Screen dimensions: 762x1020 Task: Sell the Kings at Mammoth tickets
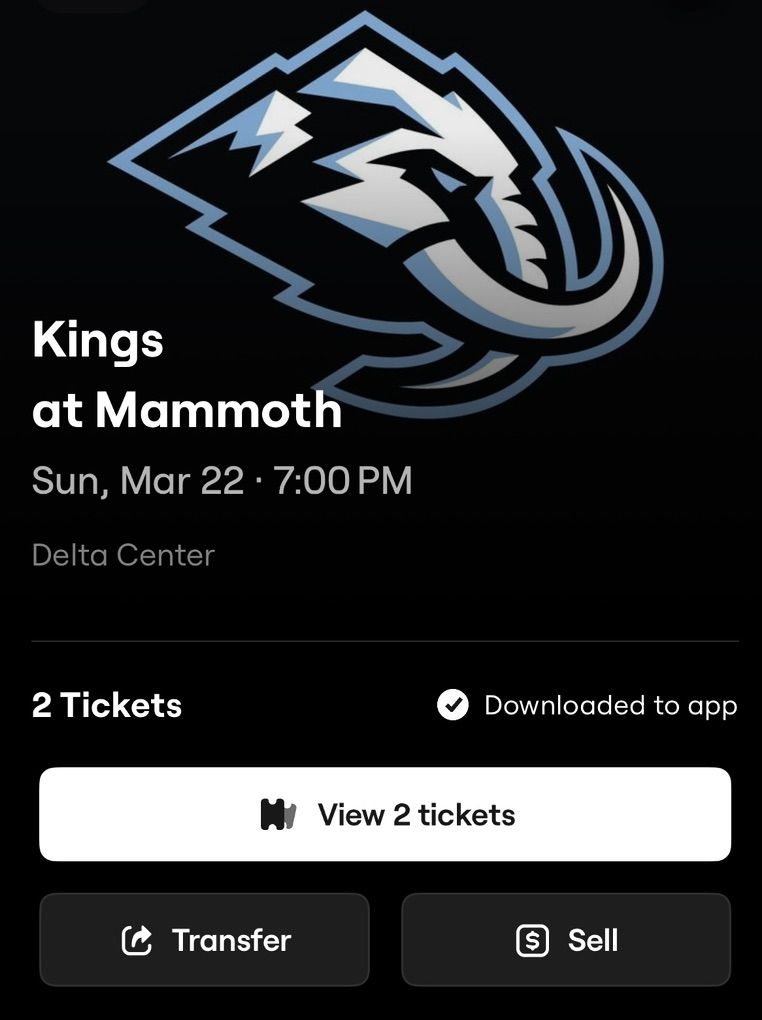566,940
